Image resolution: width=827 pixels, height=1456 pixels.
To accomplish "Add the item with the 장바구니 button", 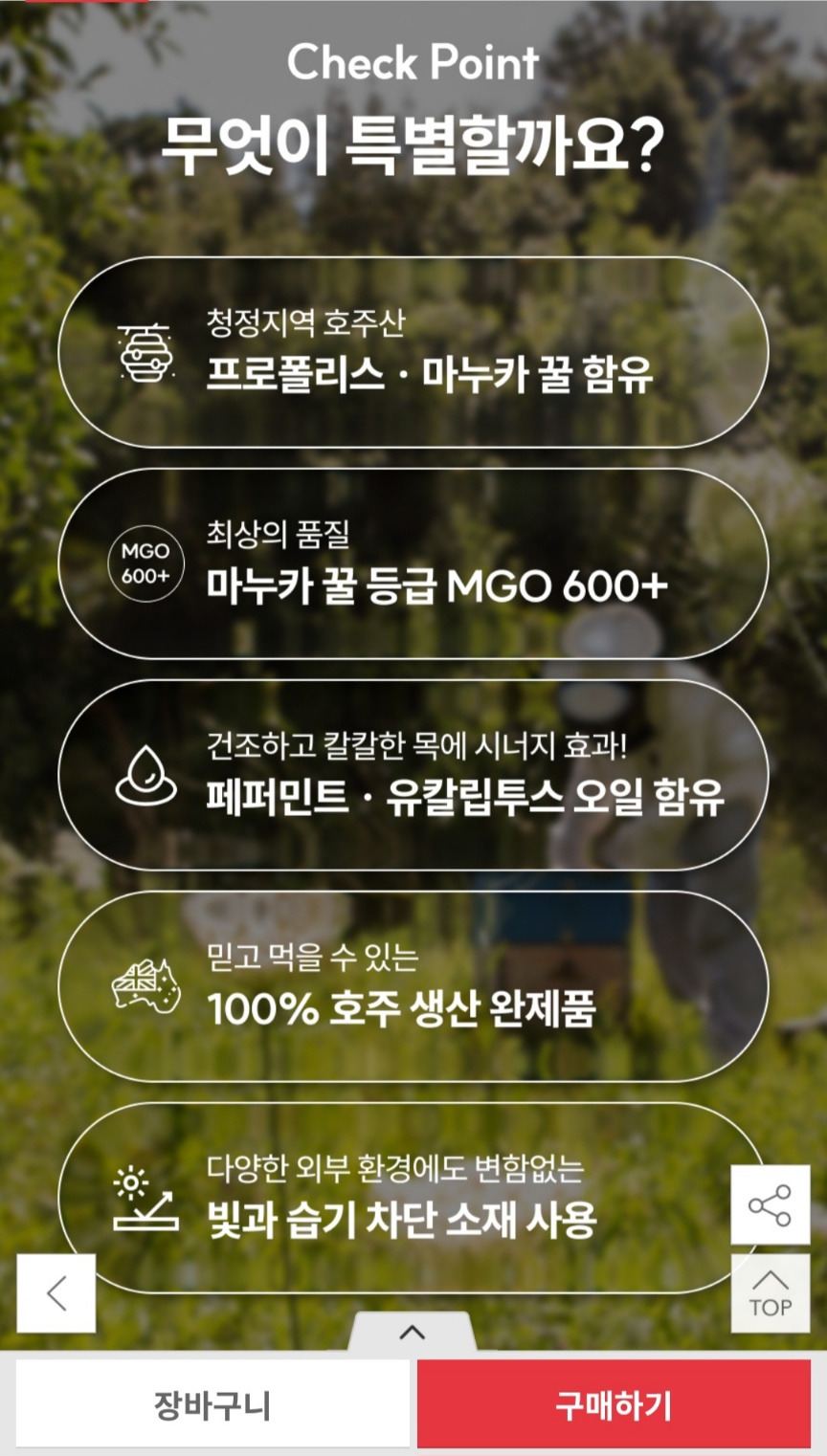I will (x=212, y=1404).
